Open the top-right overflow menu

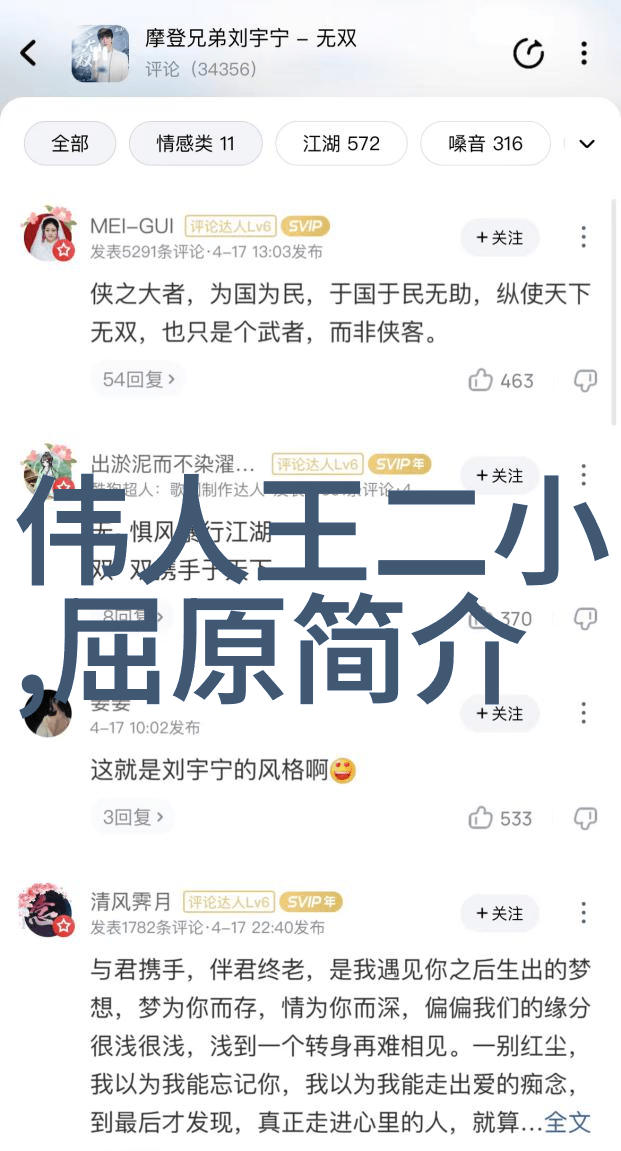[x=584, y=53]
